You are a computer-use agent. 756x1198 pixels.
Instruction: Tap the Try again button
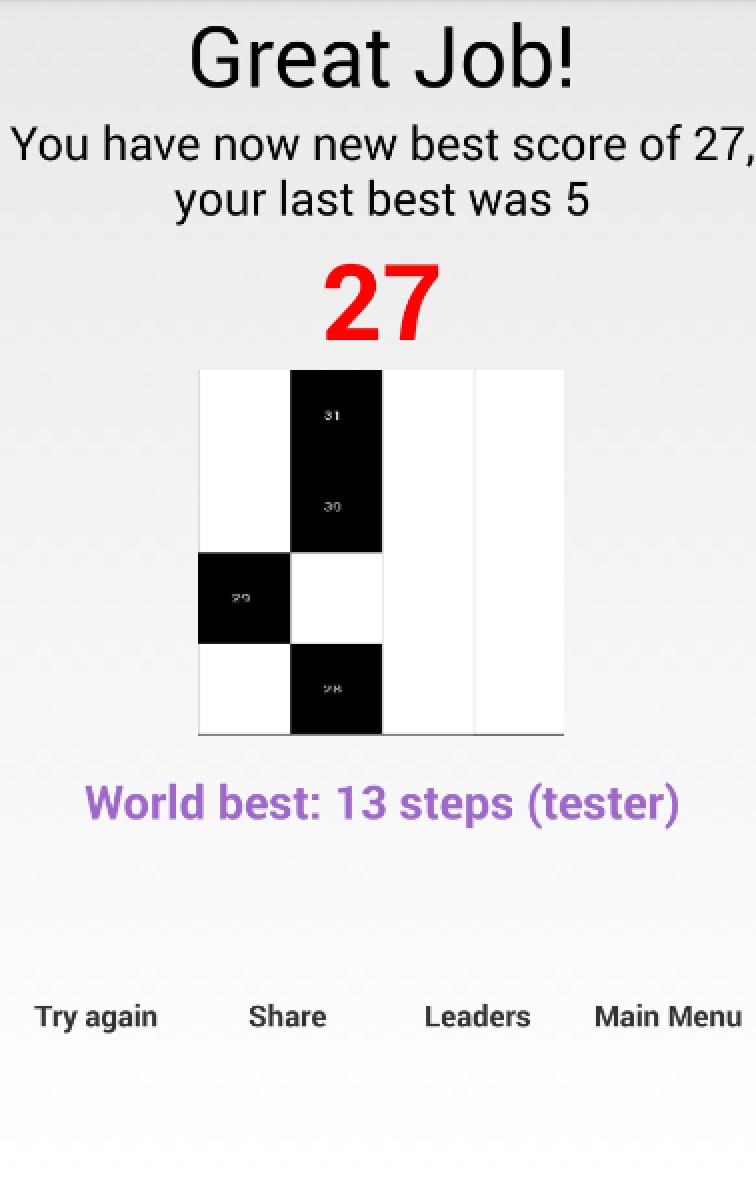pos(95,1016)
